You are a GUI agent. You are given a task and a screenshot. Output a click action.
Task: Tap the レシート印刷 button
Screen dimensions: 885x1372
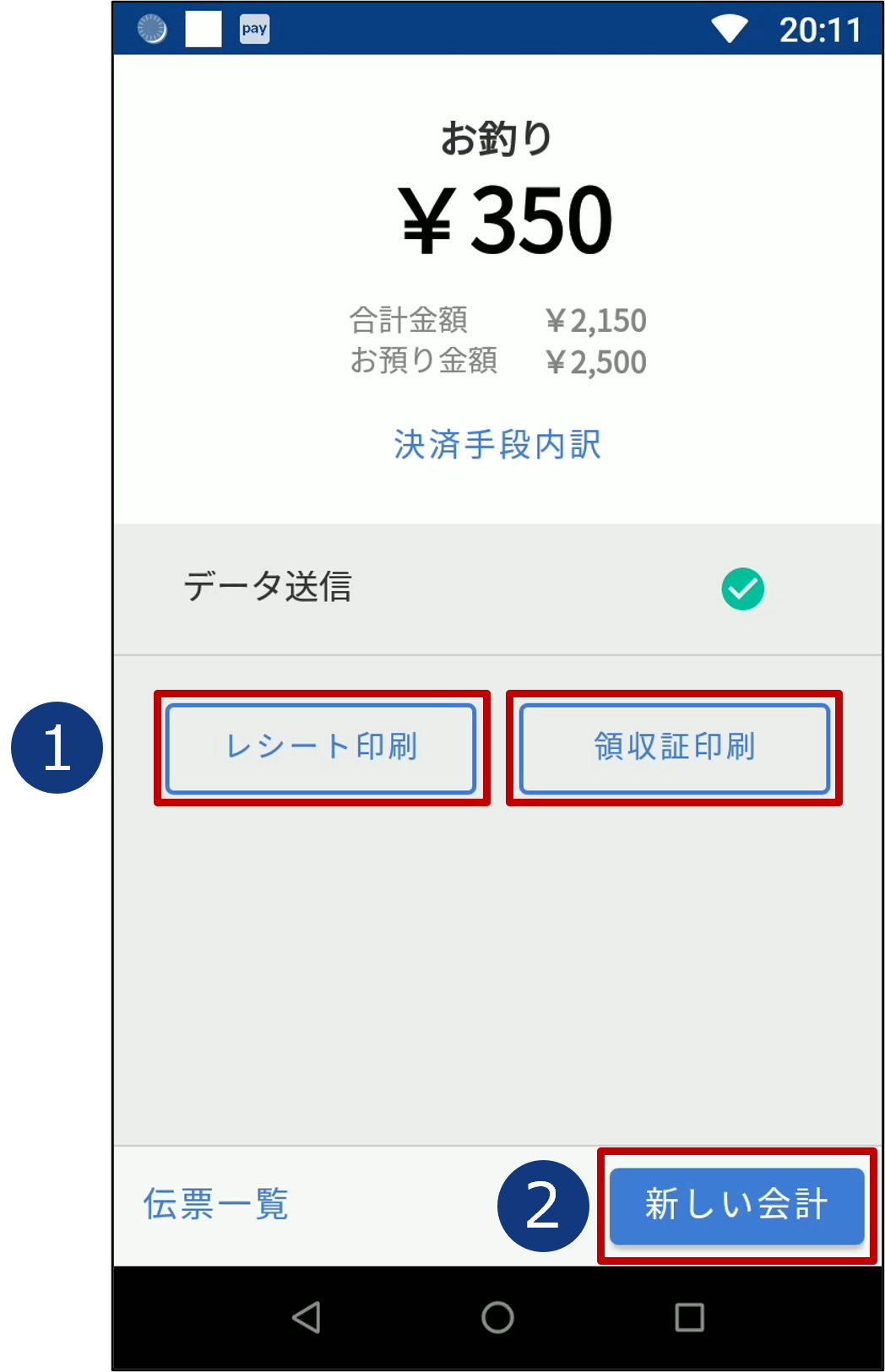321,748
